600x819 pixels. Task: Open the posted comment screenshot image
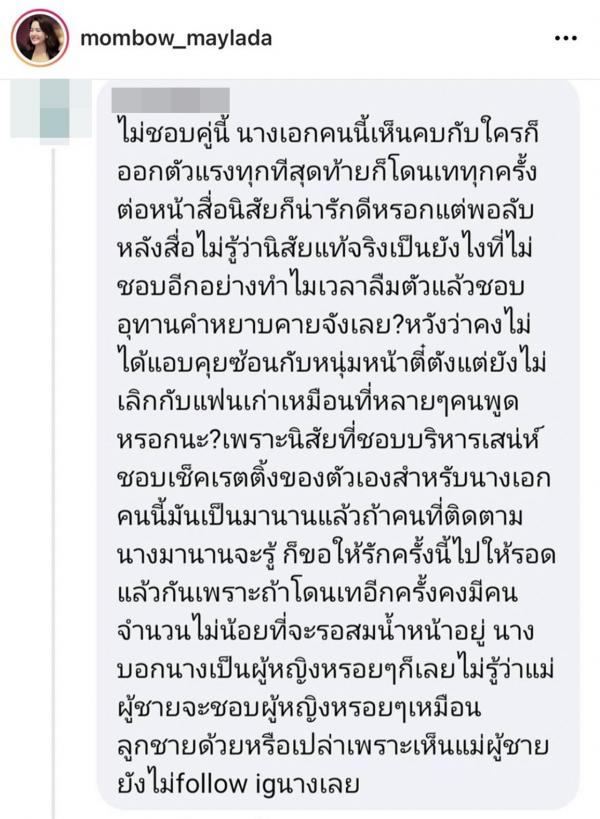[300, 450]
